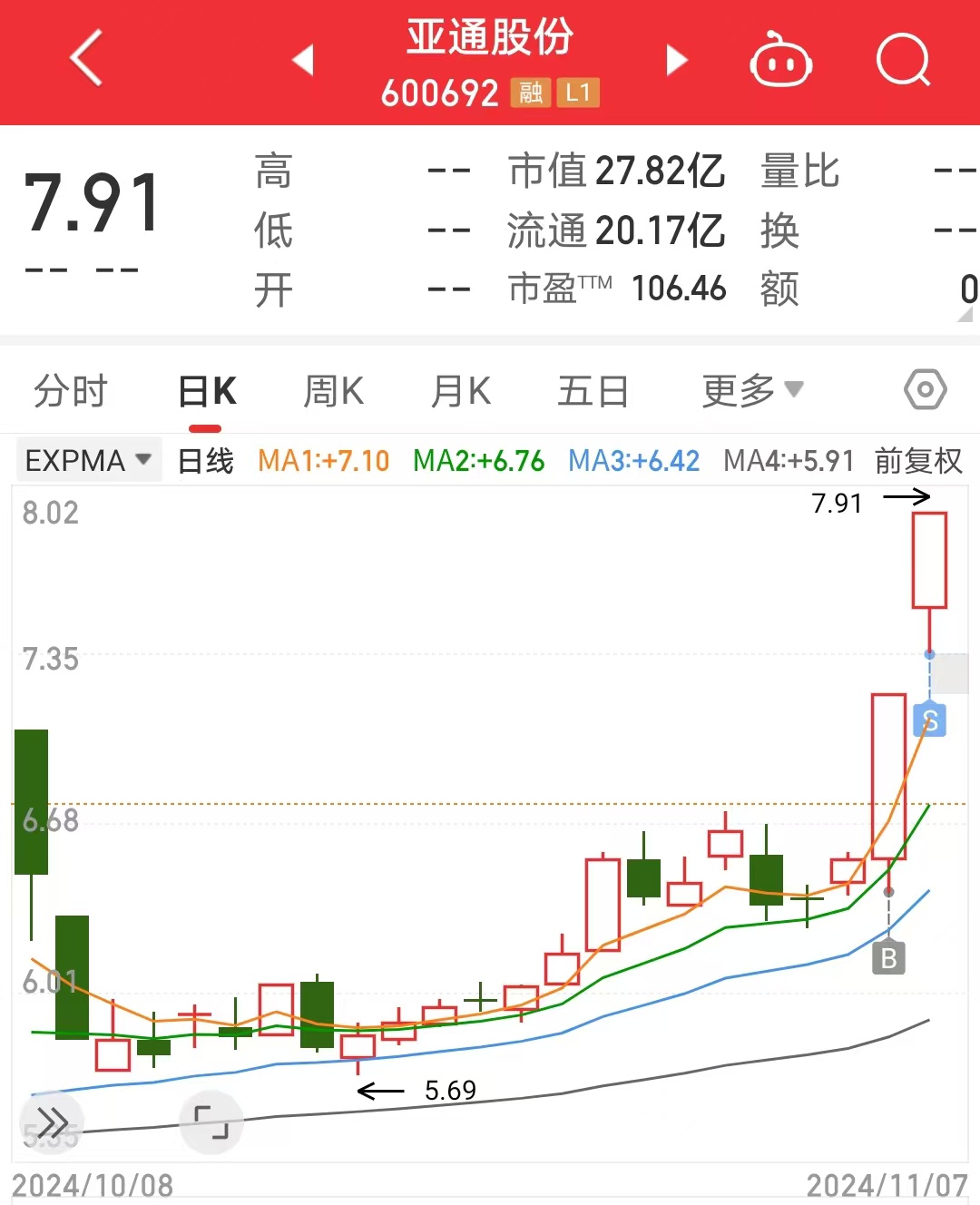Switch to the 五日 chart tab
The image size is (980, 1205).
coord(593,392)
